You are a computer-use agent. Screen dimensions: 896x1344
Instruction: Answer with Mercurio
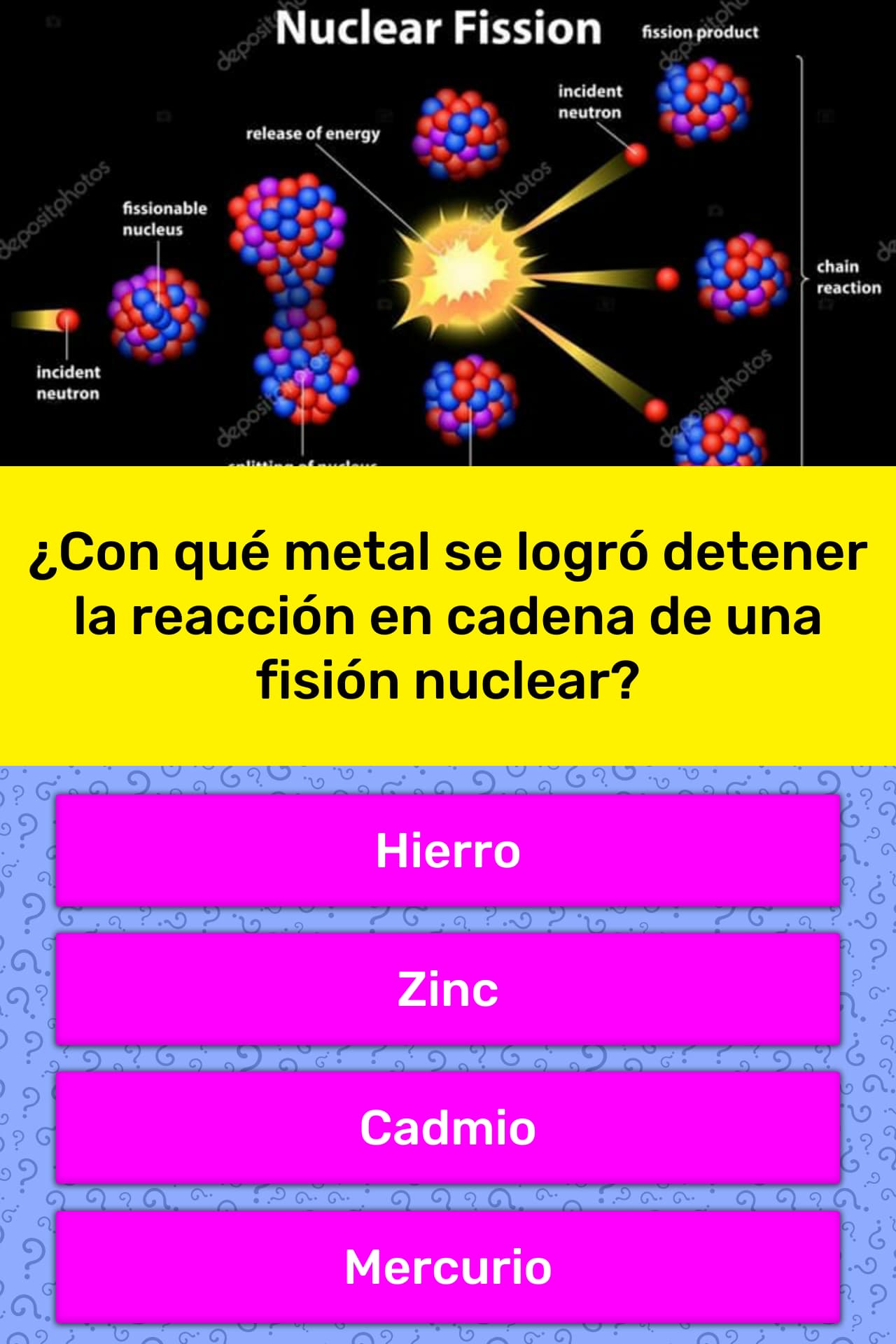click(448, 1266)
